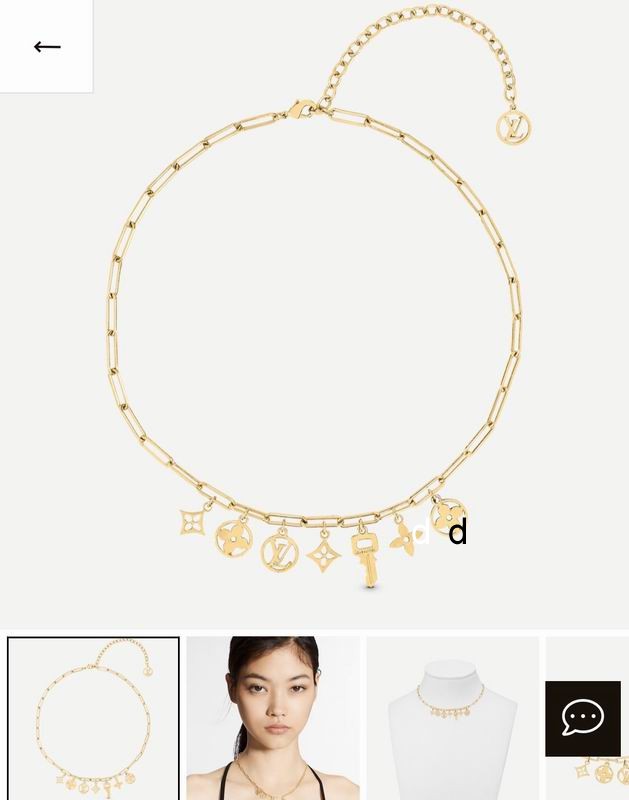The width and height of the screenshot is (629, 800).
Task: View the model wearing necklace thumbnail
Action: [x=273, y=718]
